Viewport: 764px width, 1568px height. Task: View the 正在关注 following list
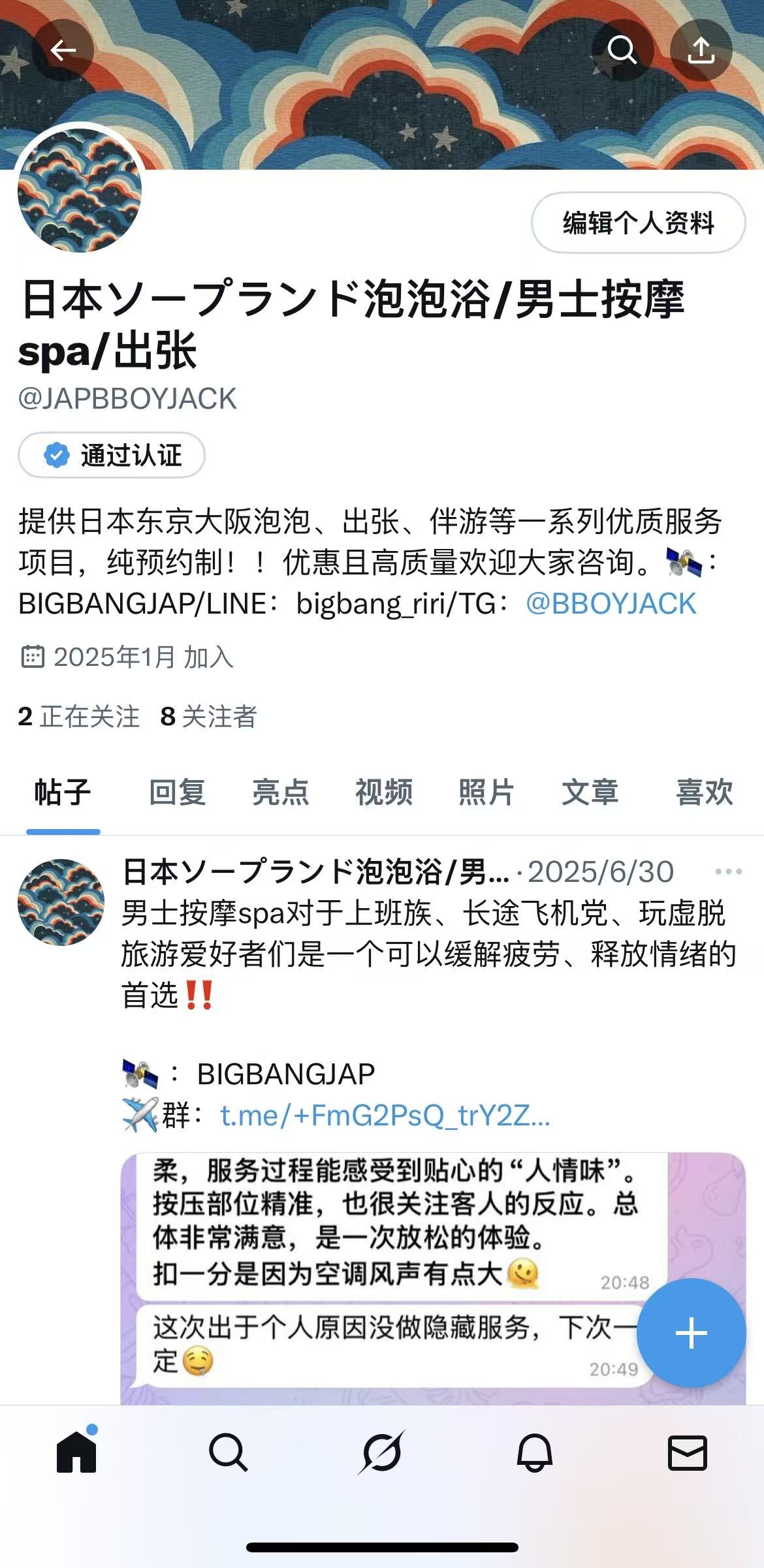[x=79, y=717]
